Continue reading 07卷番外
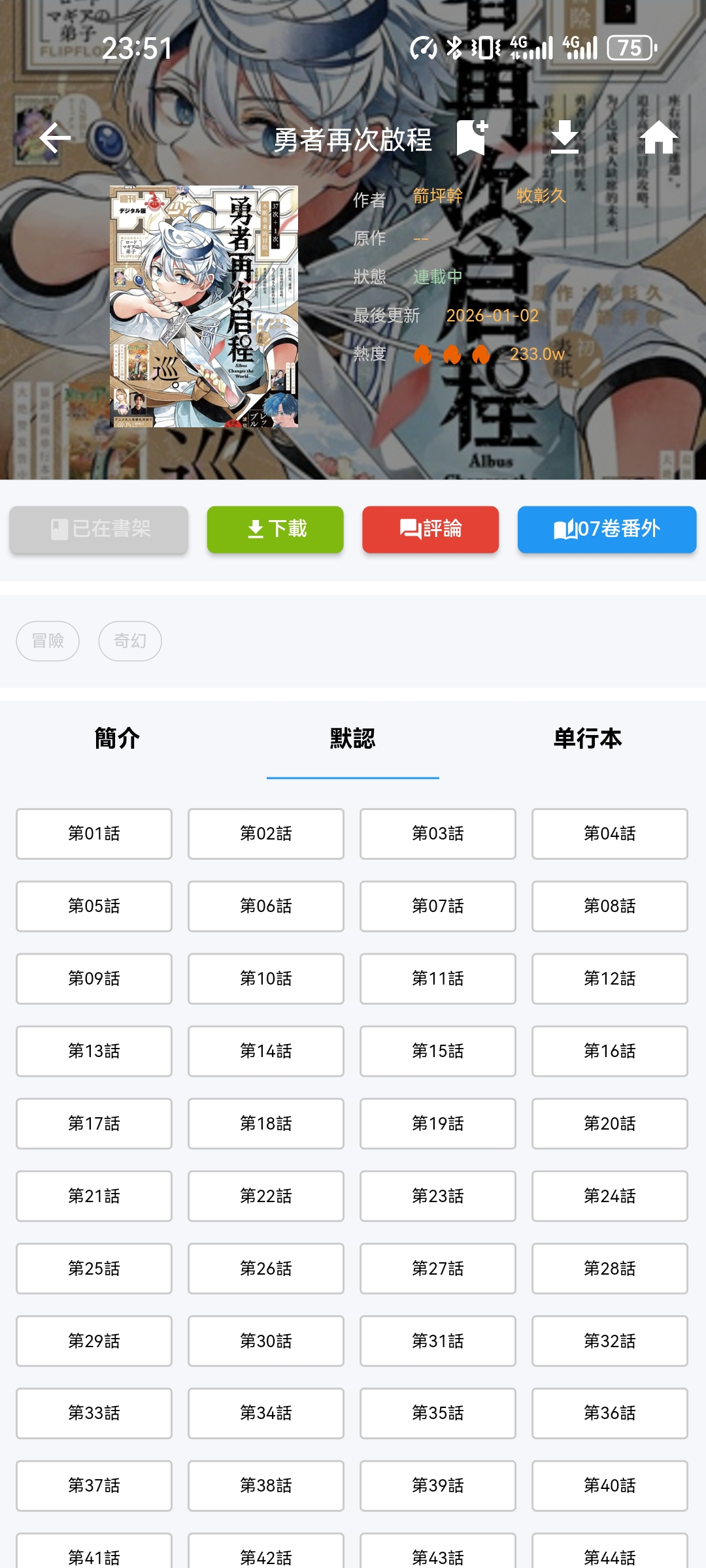Screen dimensions: 706x1568 point(607,529)
